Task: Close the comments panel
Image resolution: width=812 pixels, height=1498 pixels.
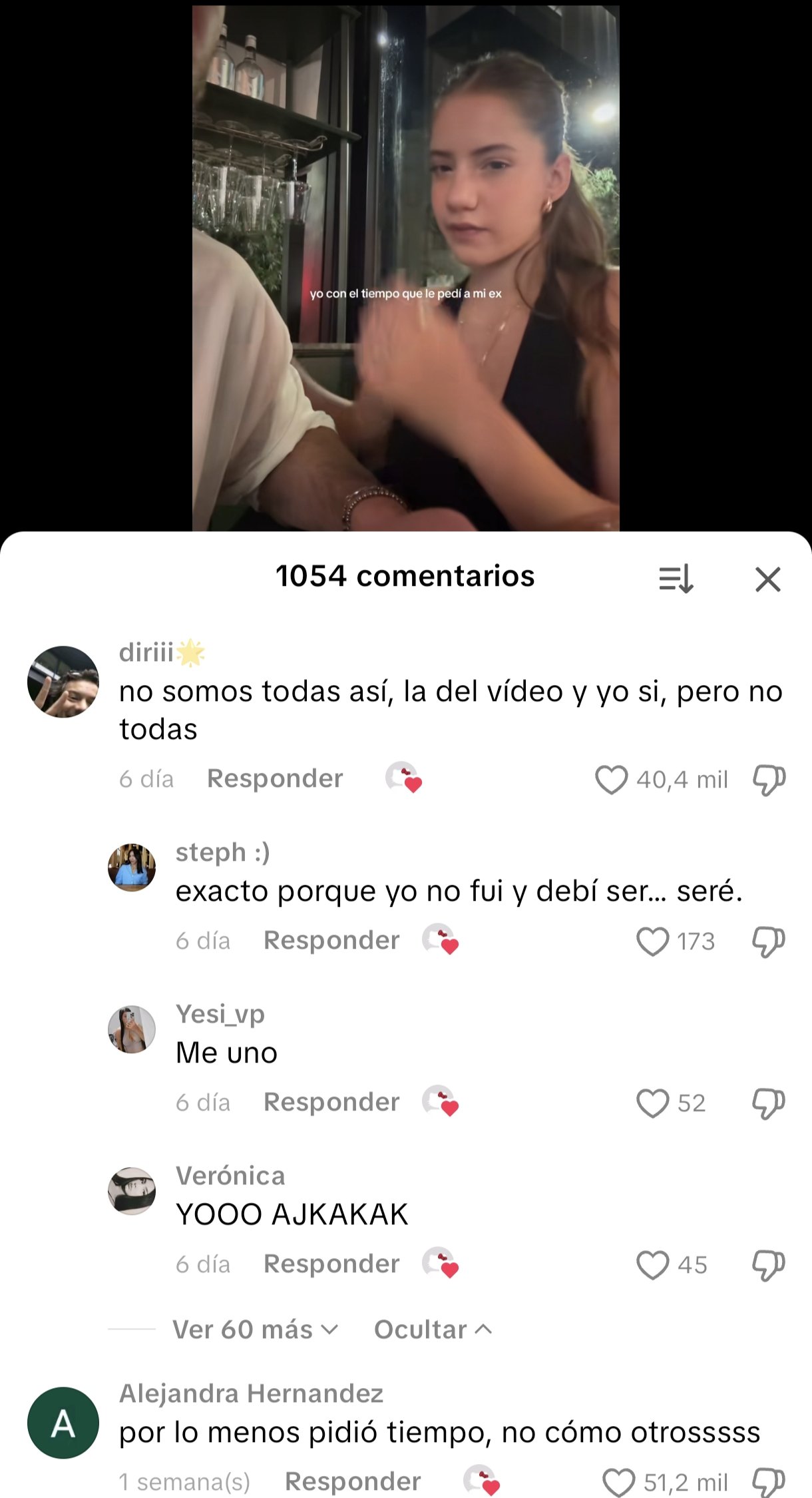Action: pyautogui.click(x=767, y=579)
